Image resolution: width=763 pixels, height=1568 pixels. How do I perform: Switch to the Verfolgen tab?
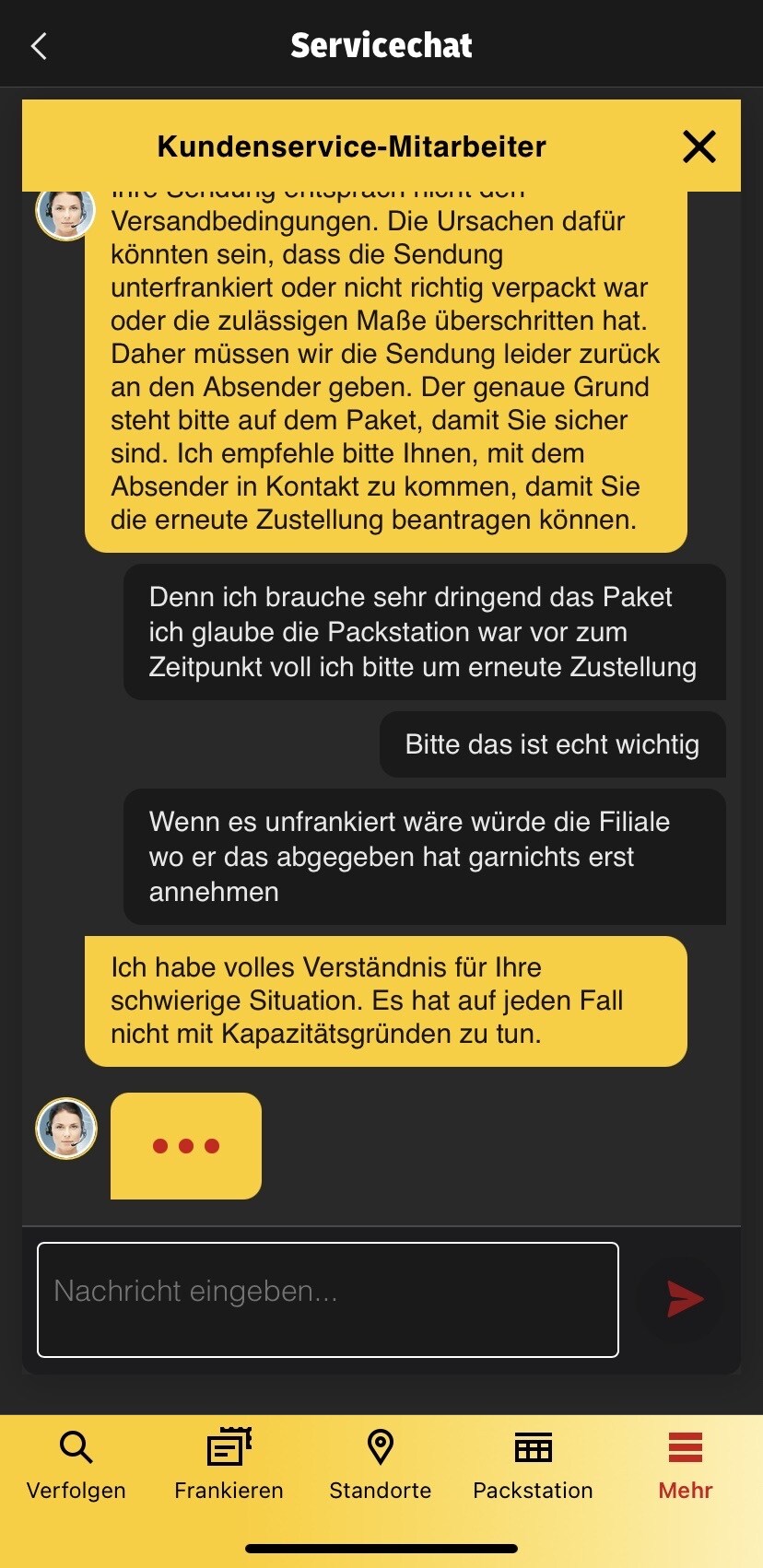pos(76,1466)
